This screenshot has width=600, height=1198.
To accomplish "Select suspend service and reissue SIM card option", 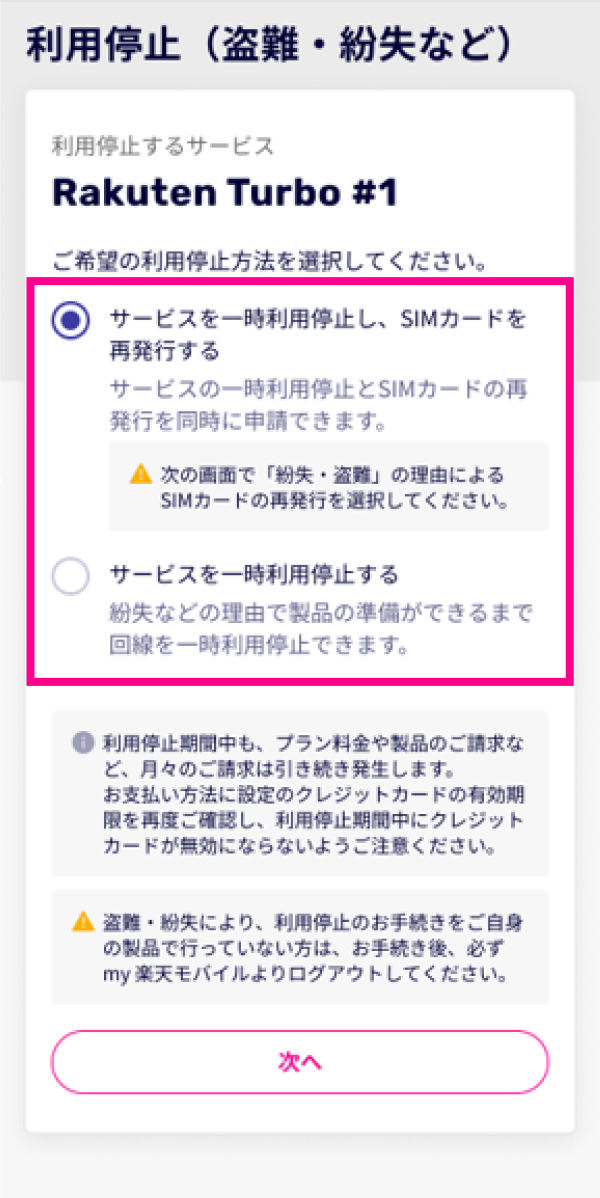I will point(71,321).
